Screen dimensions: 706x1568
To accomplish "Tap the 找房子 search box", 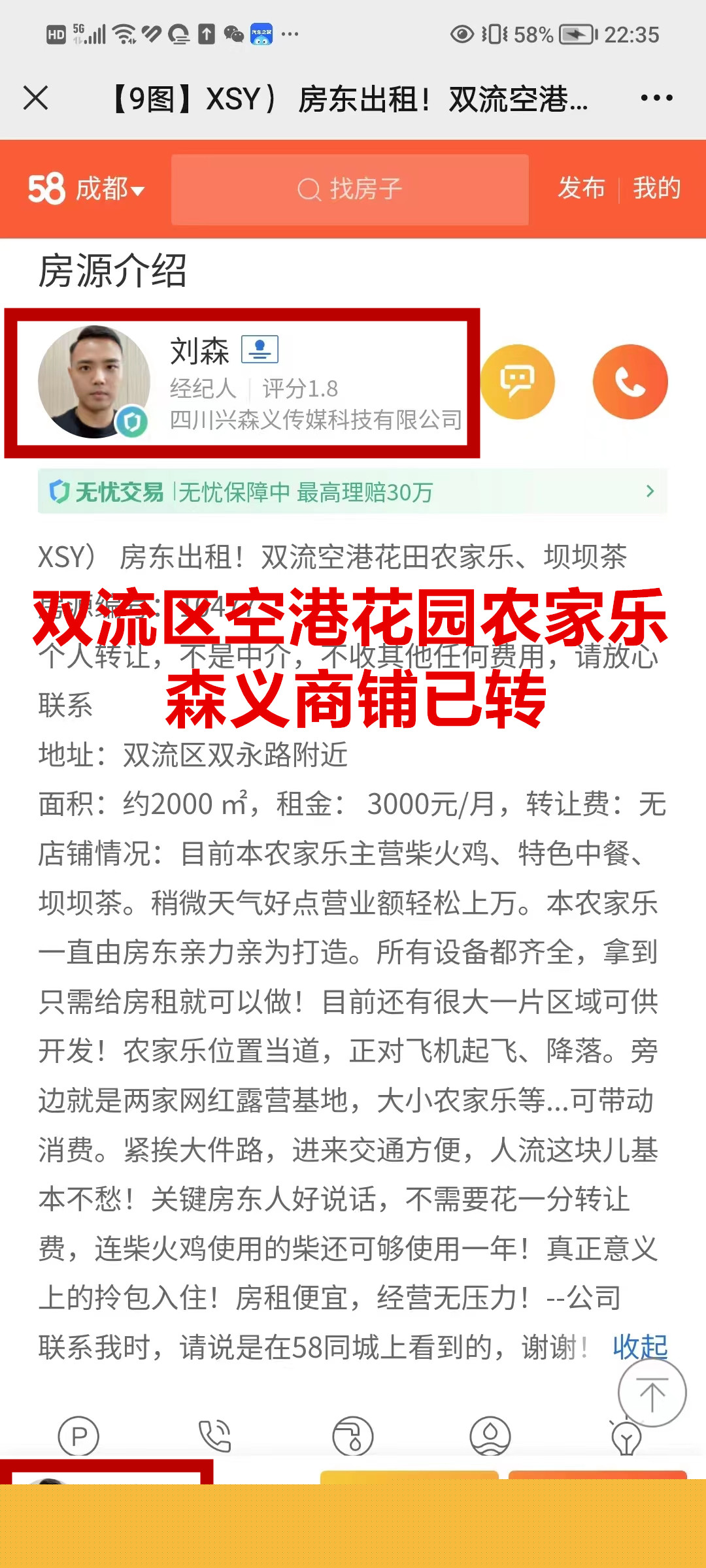I will pos(350,189).
